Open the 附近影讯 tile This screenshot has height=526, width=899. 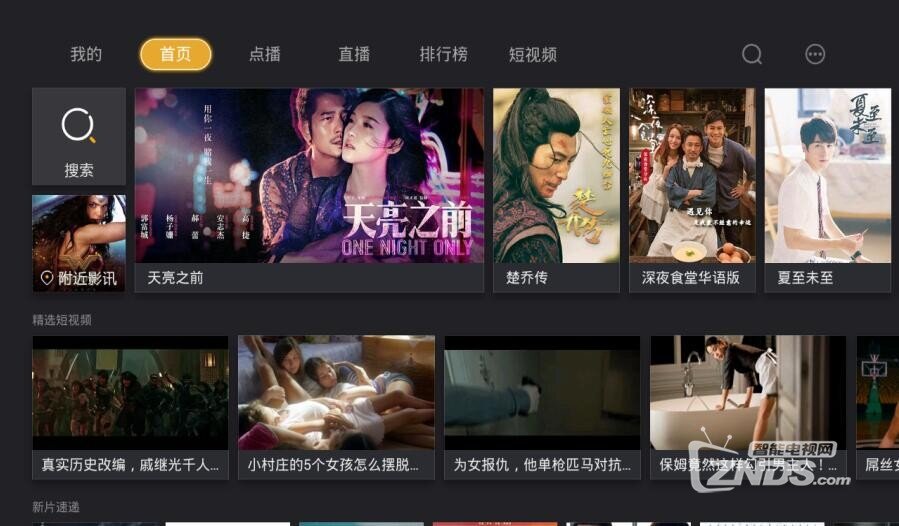point(79,243)
